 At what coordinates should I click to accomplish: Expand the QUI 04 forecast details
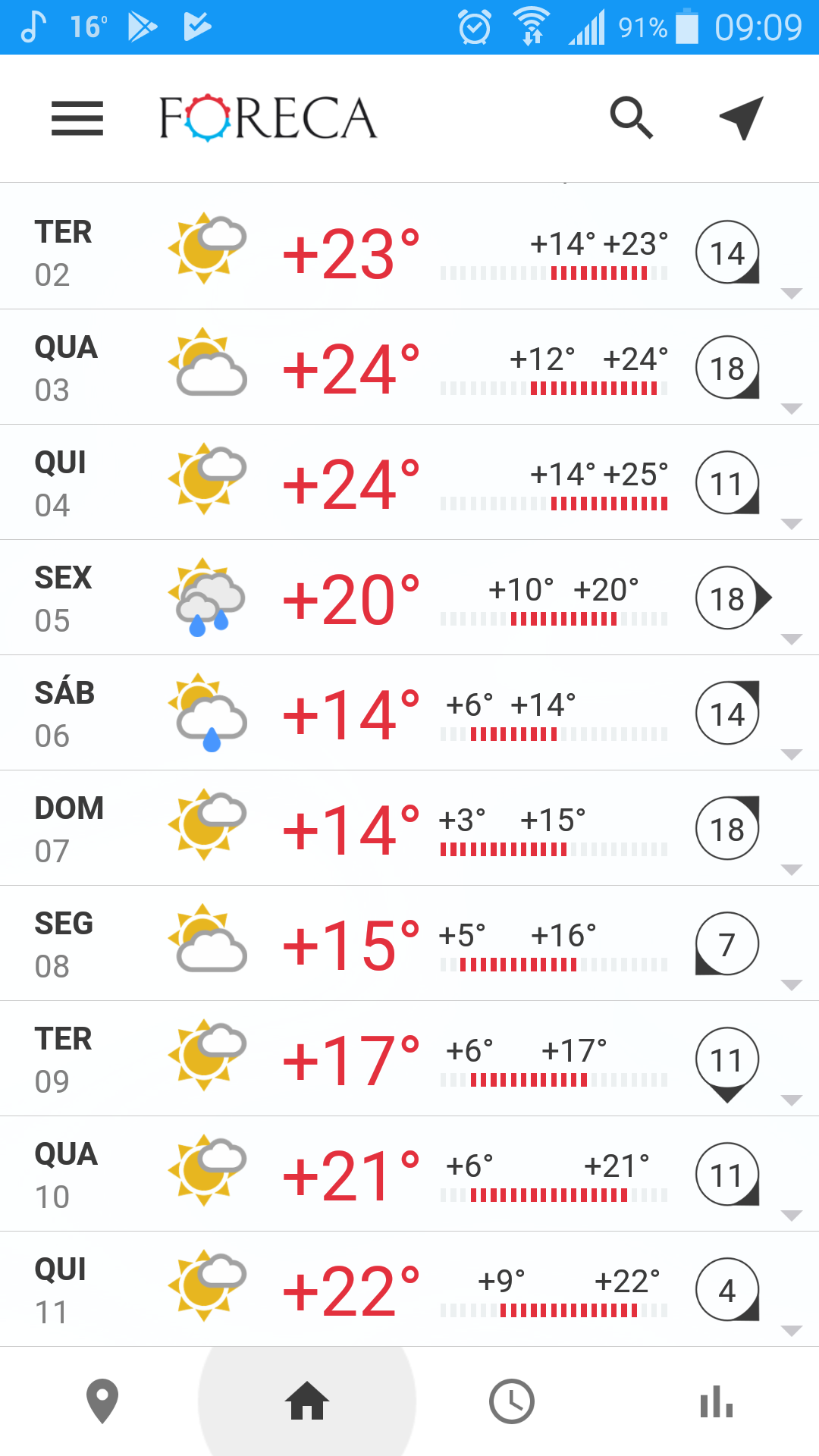point(409,482)
